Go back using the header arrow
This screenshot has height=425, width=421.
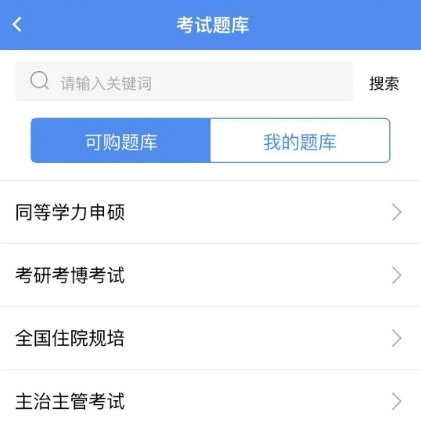tap(17, 25)
